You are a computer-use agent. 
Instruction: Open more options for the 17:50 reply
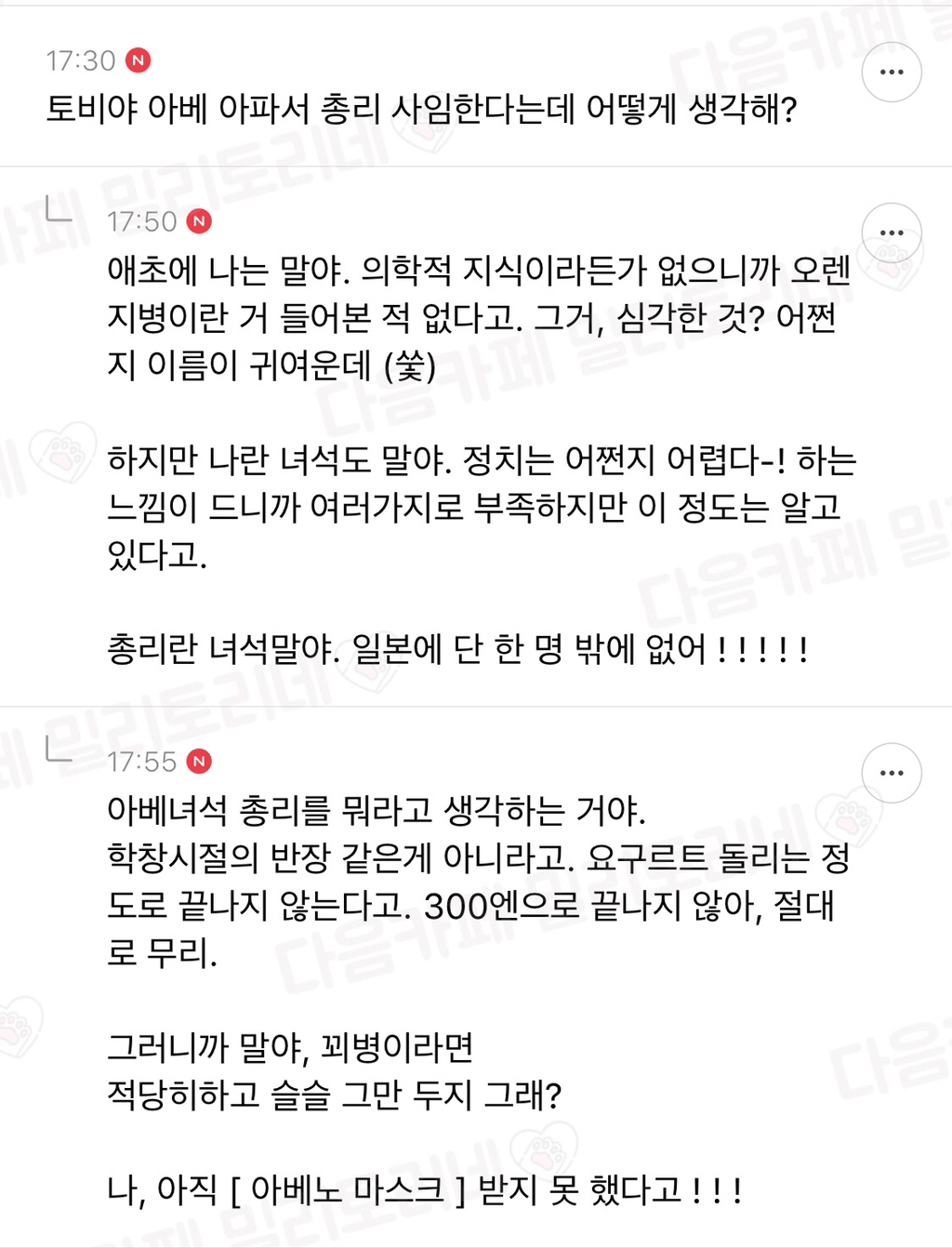(891, 233)
